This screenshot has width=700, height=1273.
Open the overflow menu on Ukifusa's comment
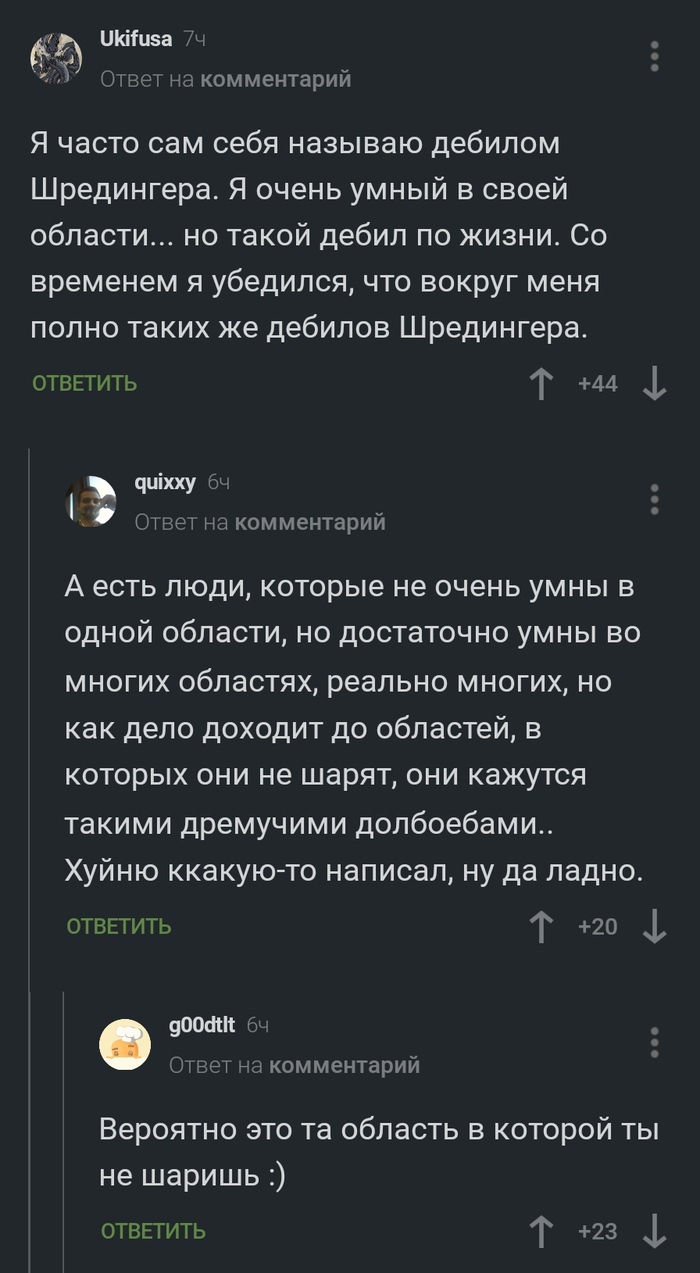click(655, 57)
